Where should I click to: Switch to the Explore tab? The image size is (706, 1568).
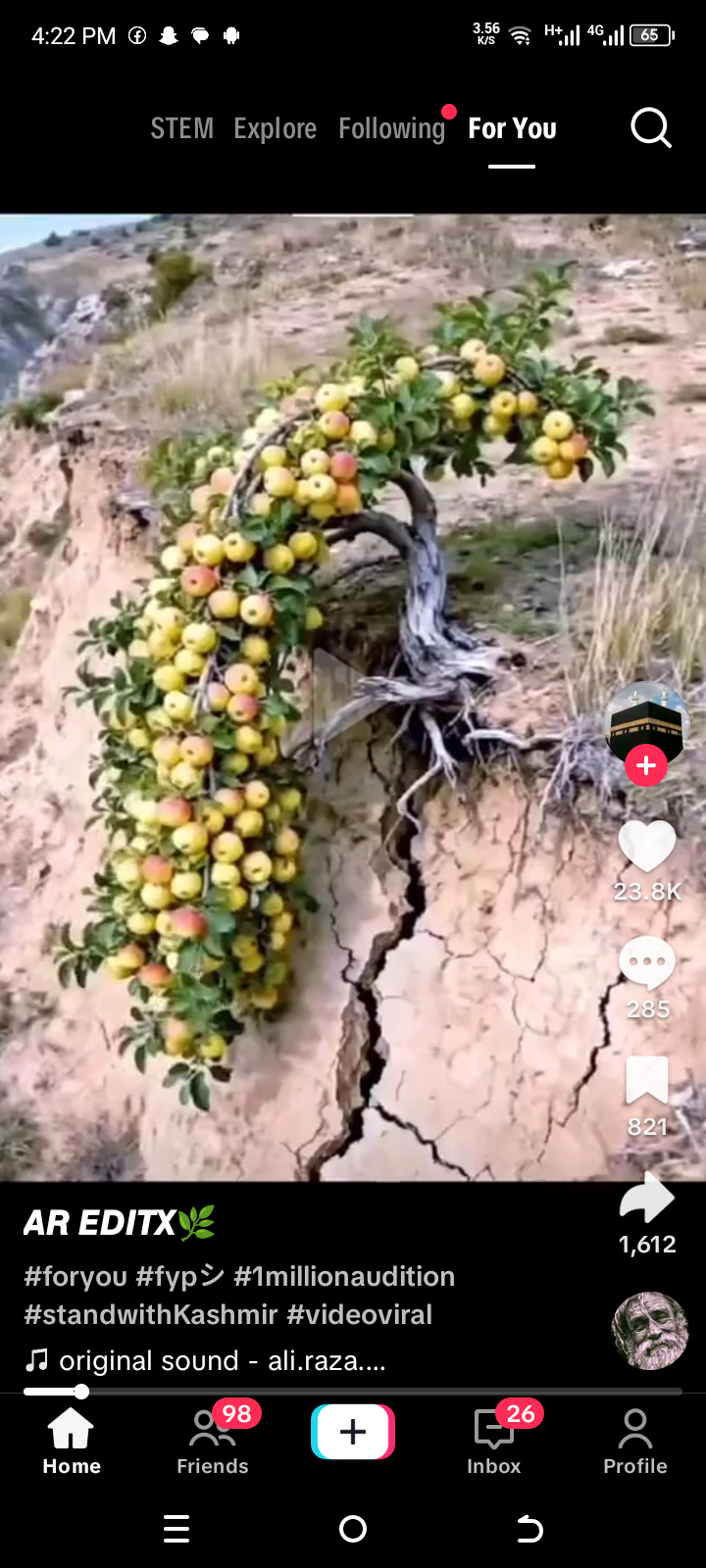275,128
